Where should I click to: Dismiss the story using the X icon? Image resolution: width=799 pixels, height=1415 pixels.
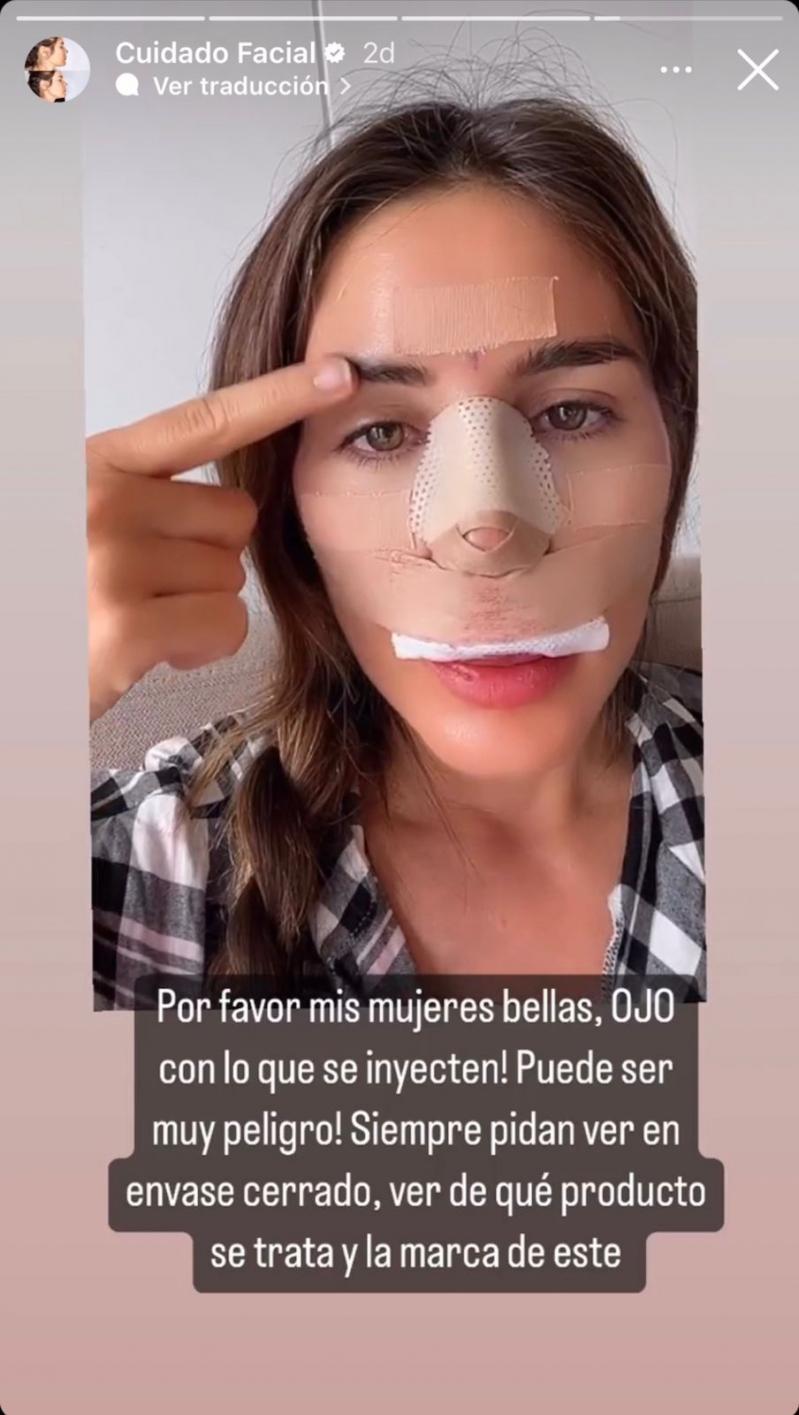(757, 69)
